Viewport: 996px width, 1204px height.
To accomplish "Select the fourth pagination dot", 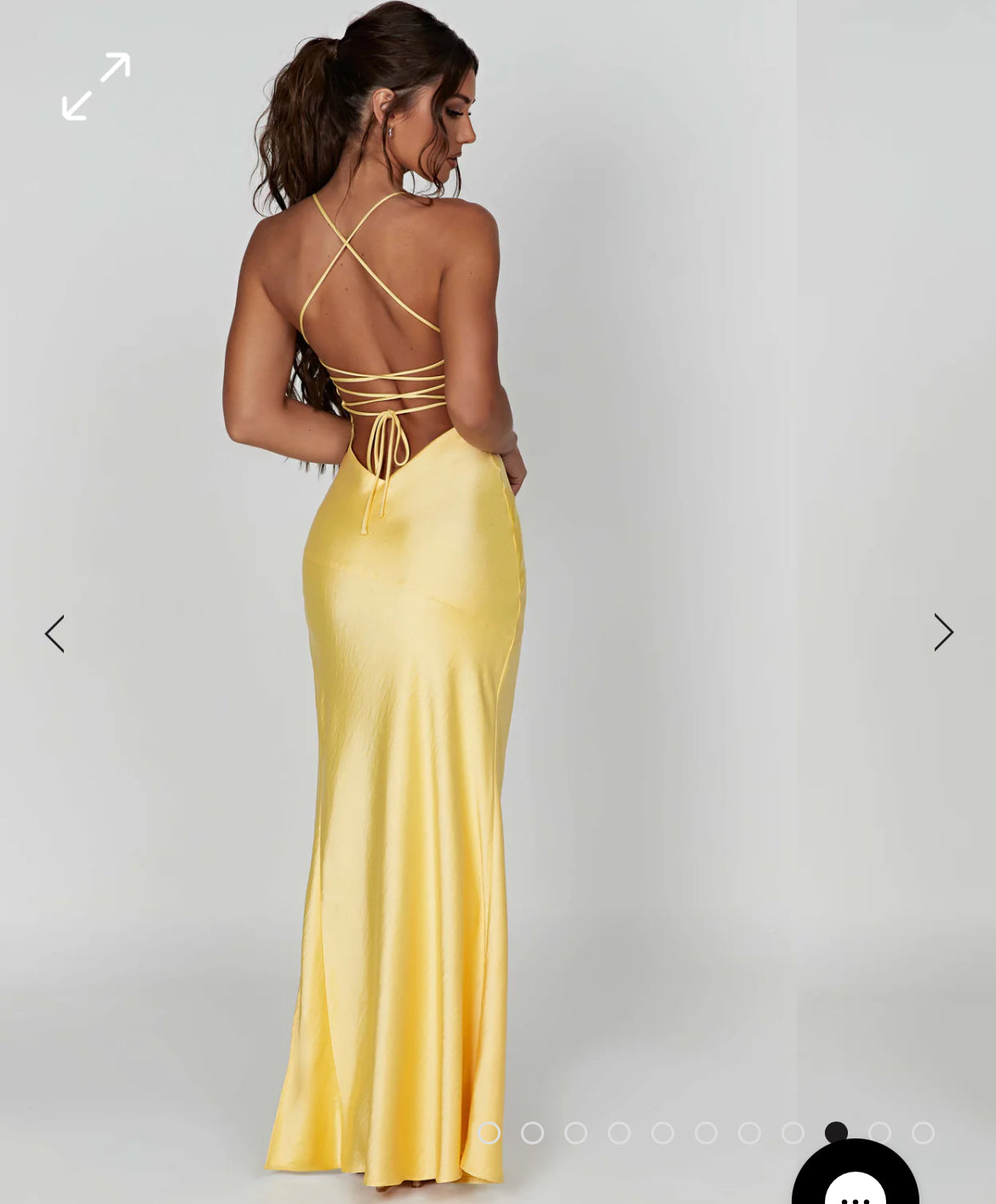I will pyautogui.click(x=620, y=1133).
